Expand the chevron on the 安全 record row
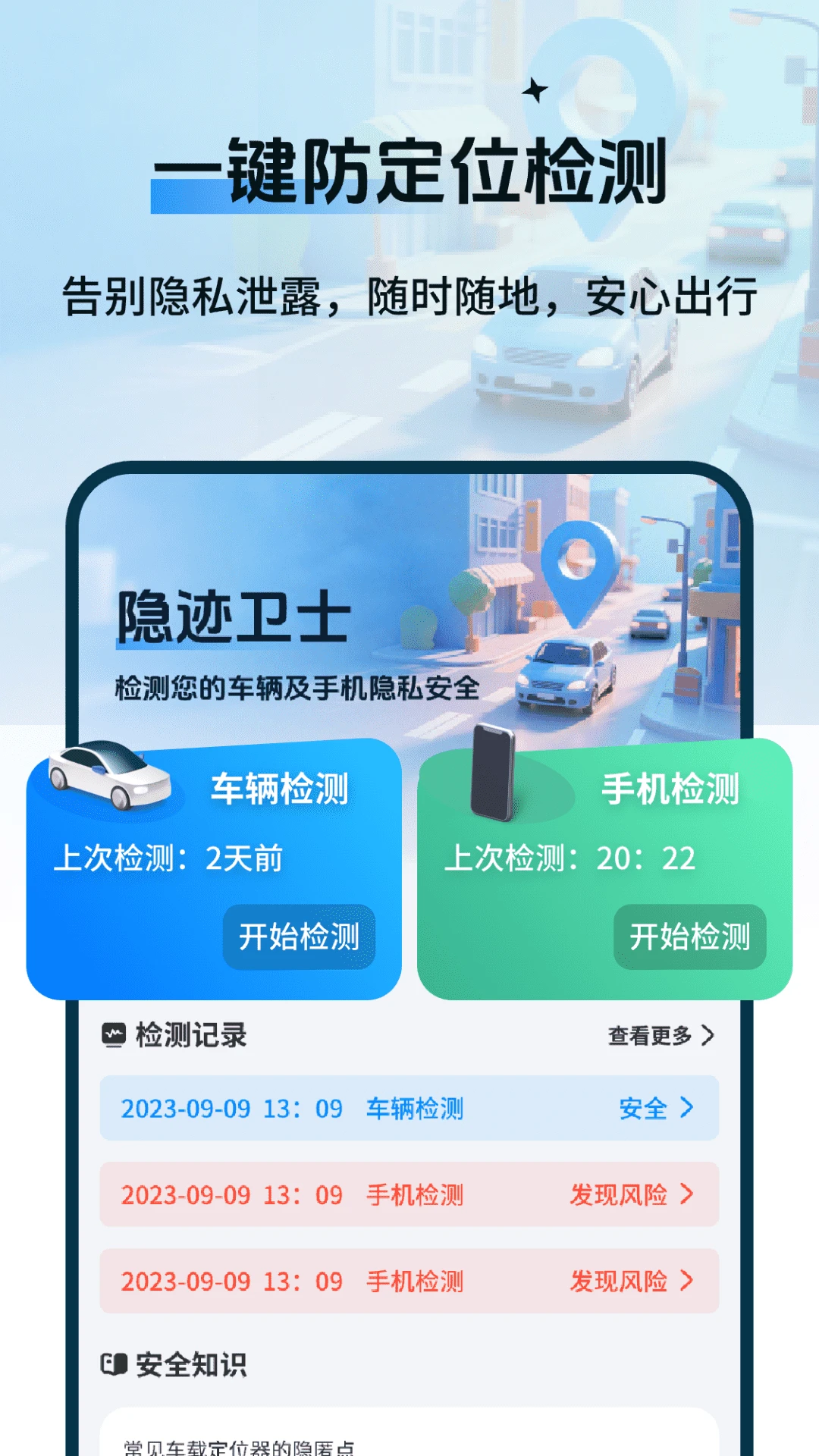 (x=686, y=1108)
